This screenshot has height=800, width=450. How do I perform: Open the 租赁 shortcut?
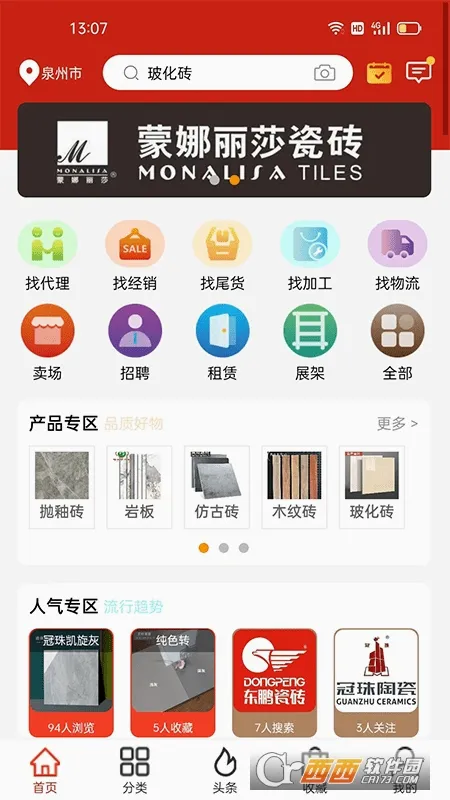coord(222,343)
